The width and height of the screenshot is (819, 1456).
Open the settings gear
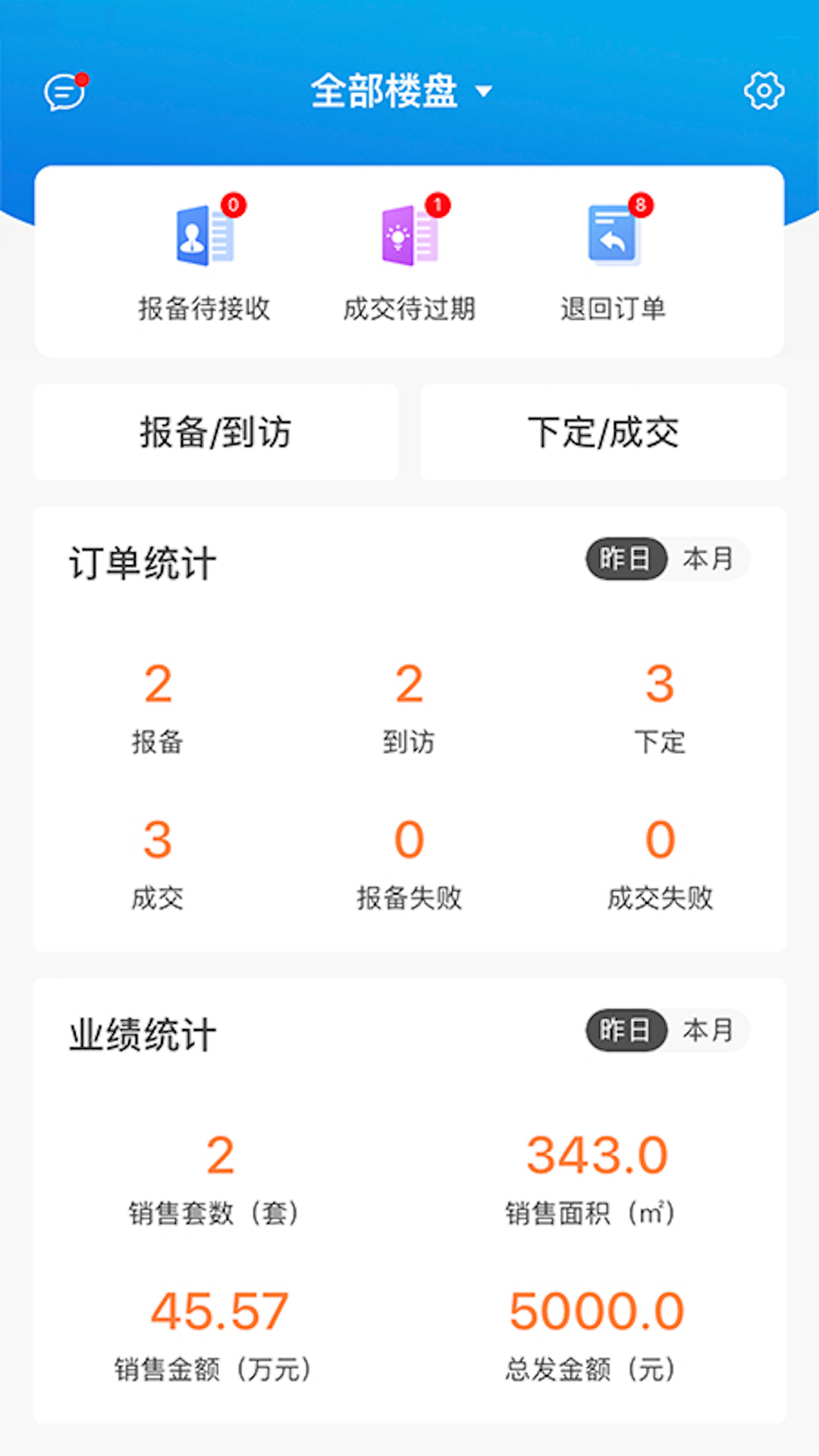click(x=764, y=91)
